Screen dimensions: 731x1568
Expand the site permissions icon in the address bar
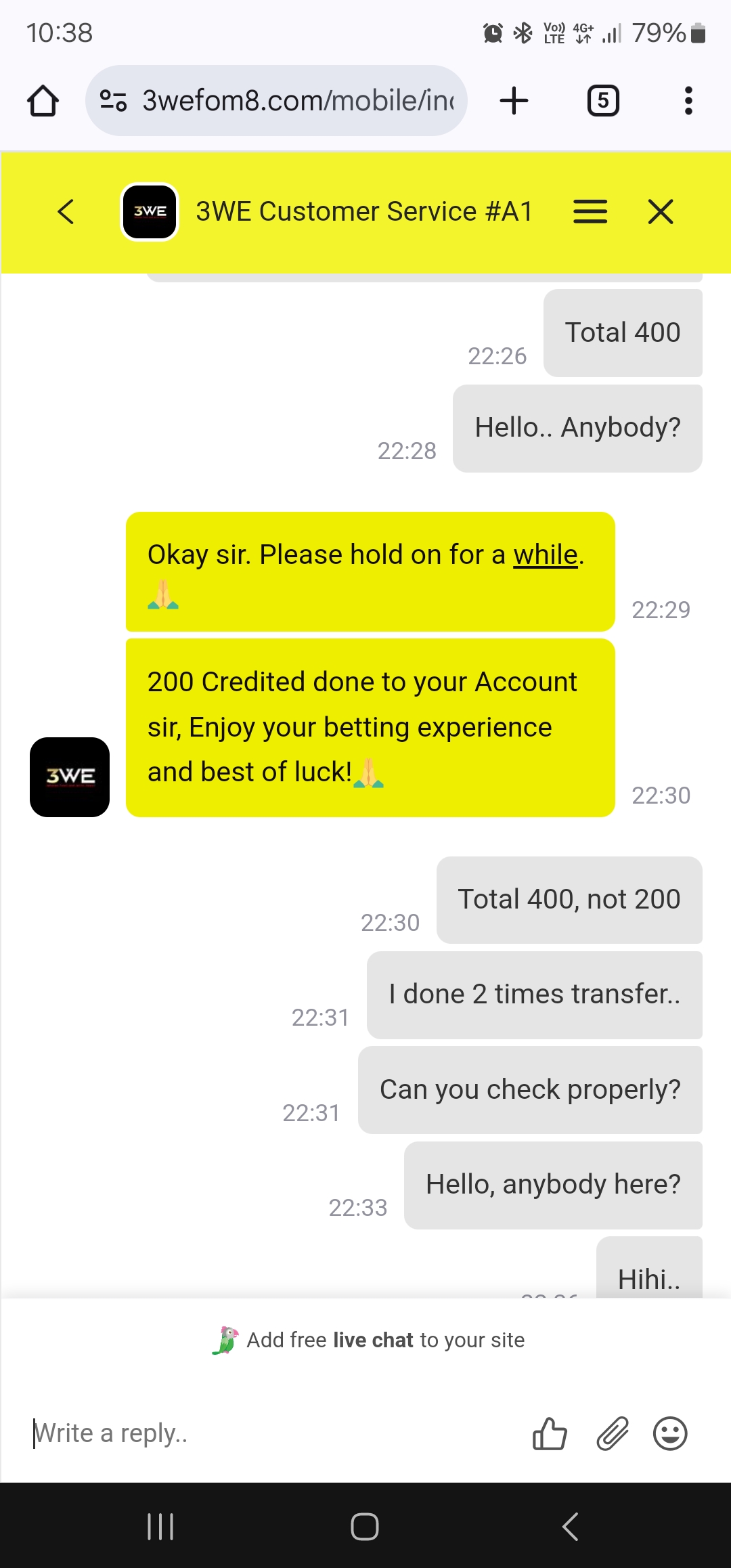[x=112, y=100]
